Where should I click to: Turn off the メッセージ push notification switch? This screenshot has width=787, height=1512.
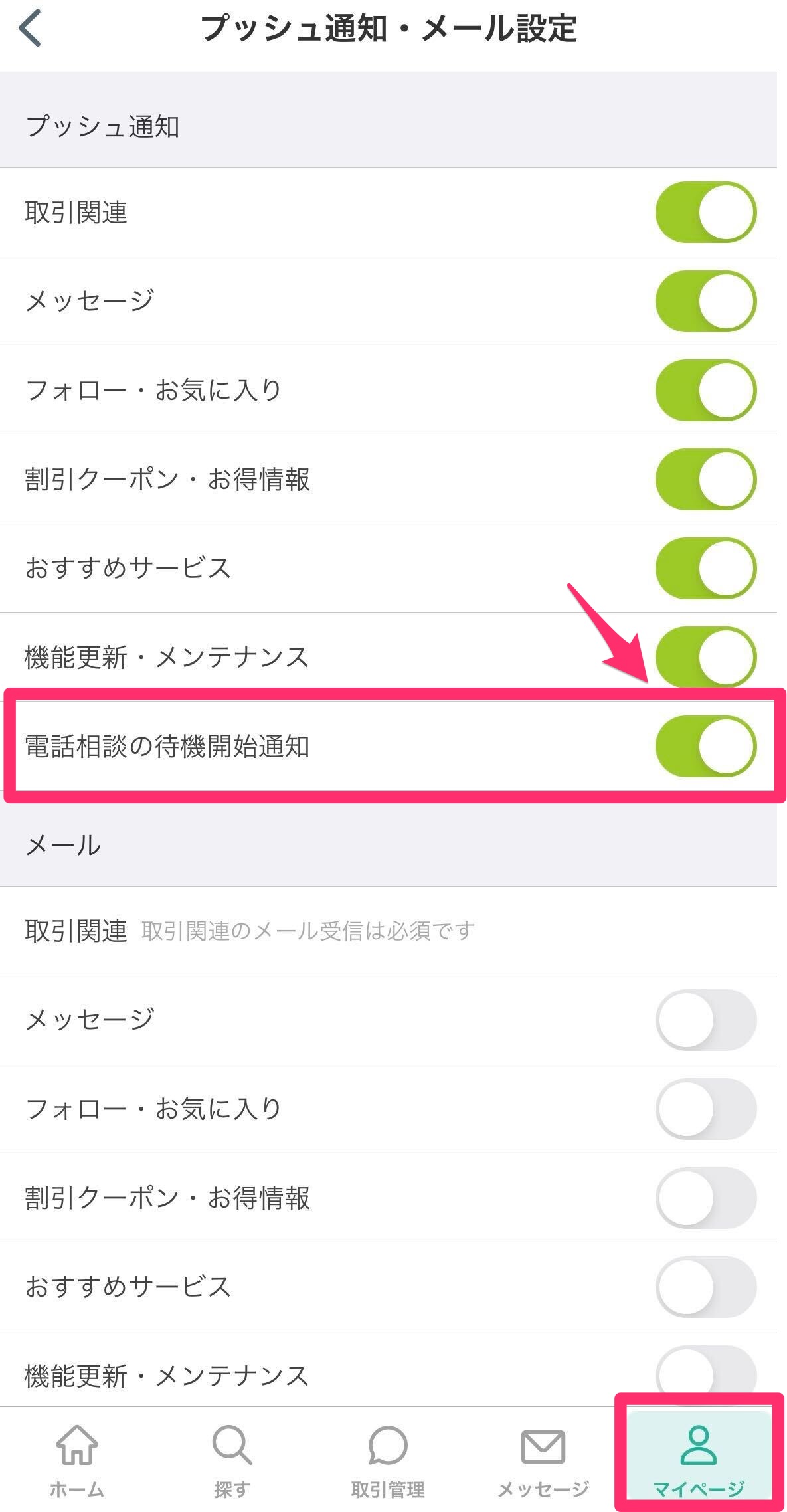pyautogui.click(x=706, y=300)
